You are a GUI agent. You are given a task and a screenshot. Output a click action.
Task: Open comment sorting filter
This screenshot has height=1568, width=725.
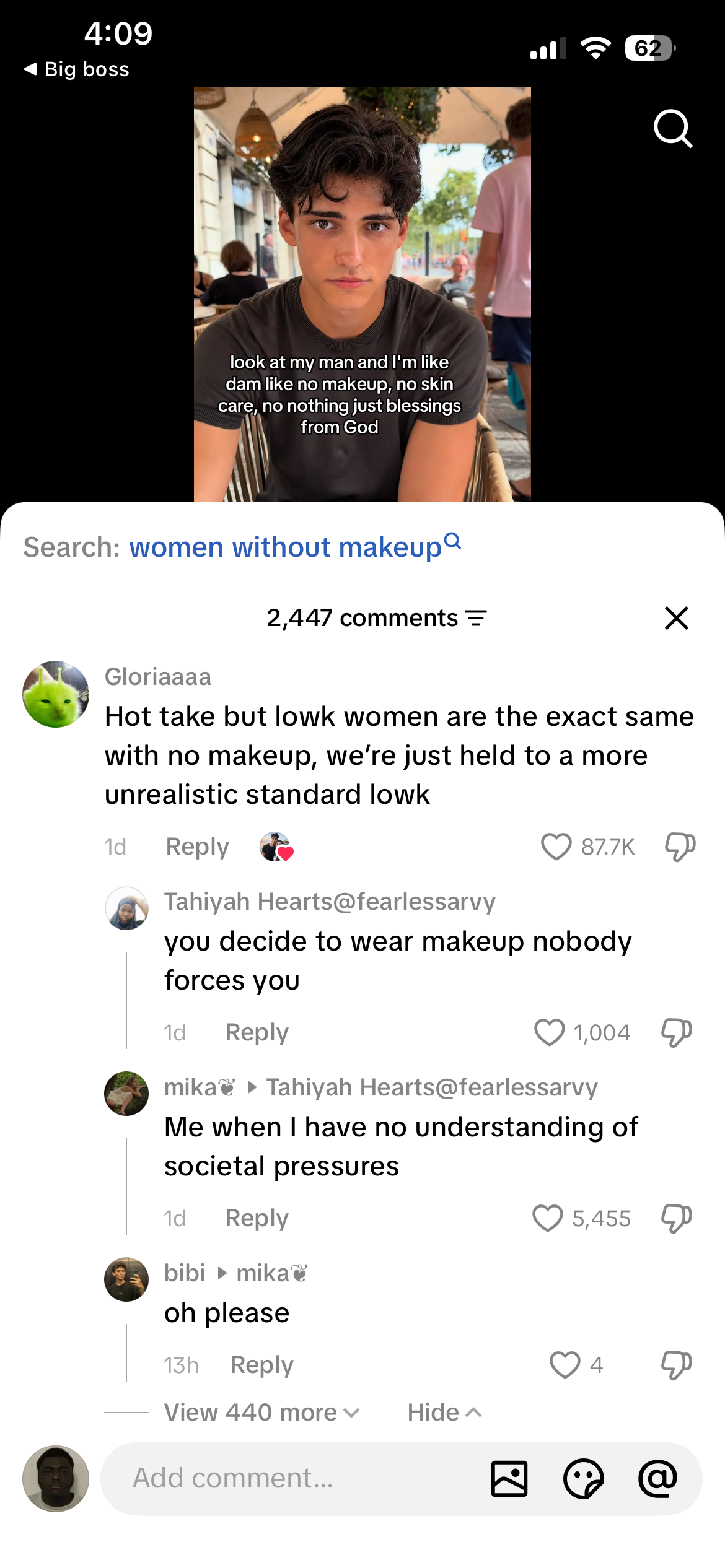coord(476,618)
